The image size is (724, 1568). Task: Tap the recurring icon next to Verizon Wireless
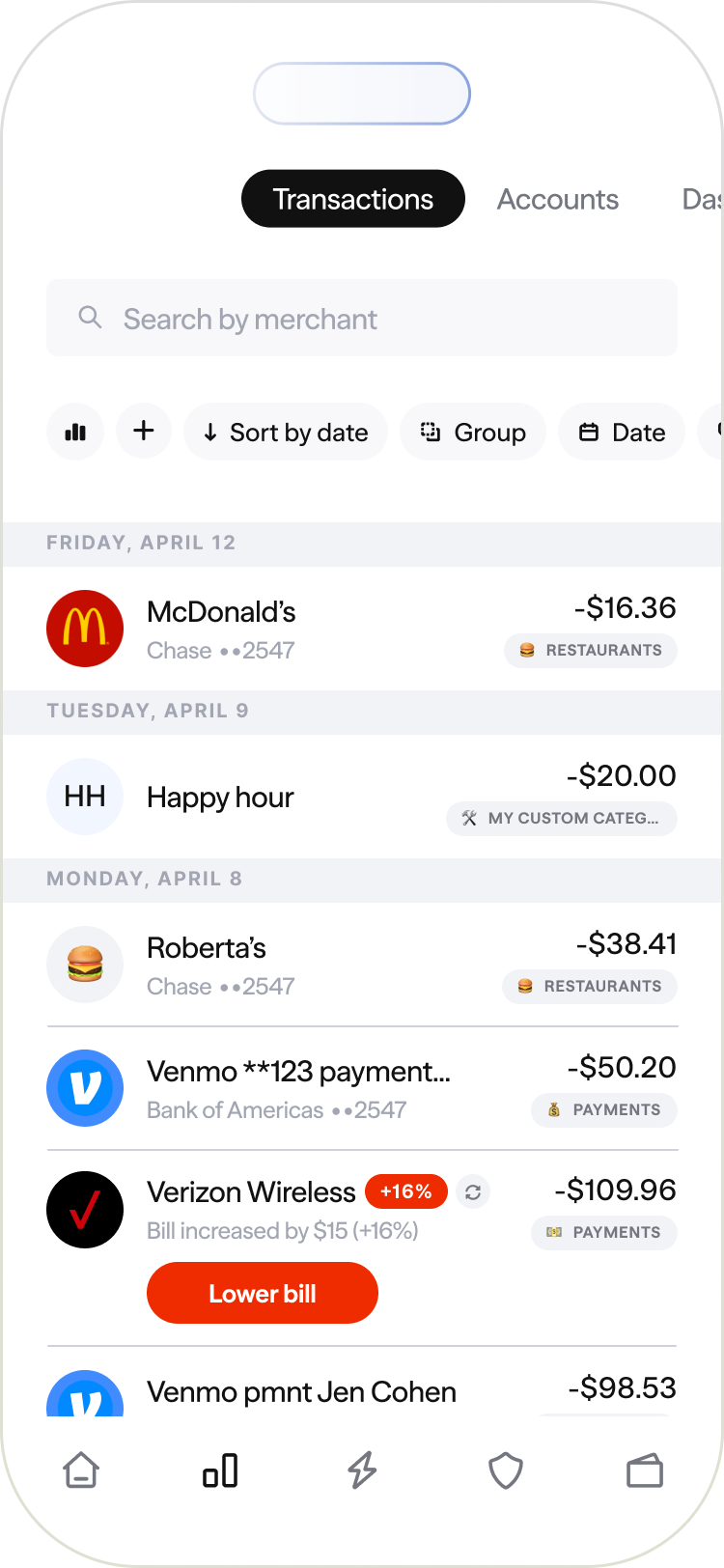(473, 1192)
